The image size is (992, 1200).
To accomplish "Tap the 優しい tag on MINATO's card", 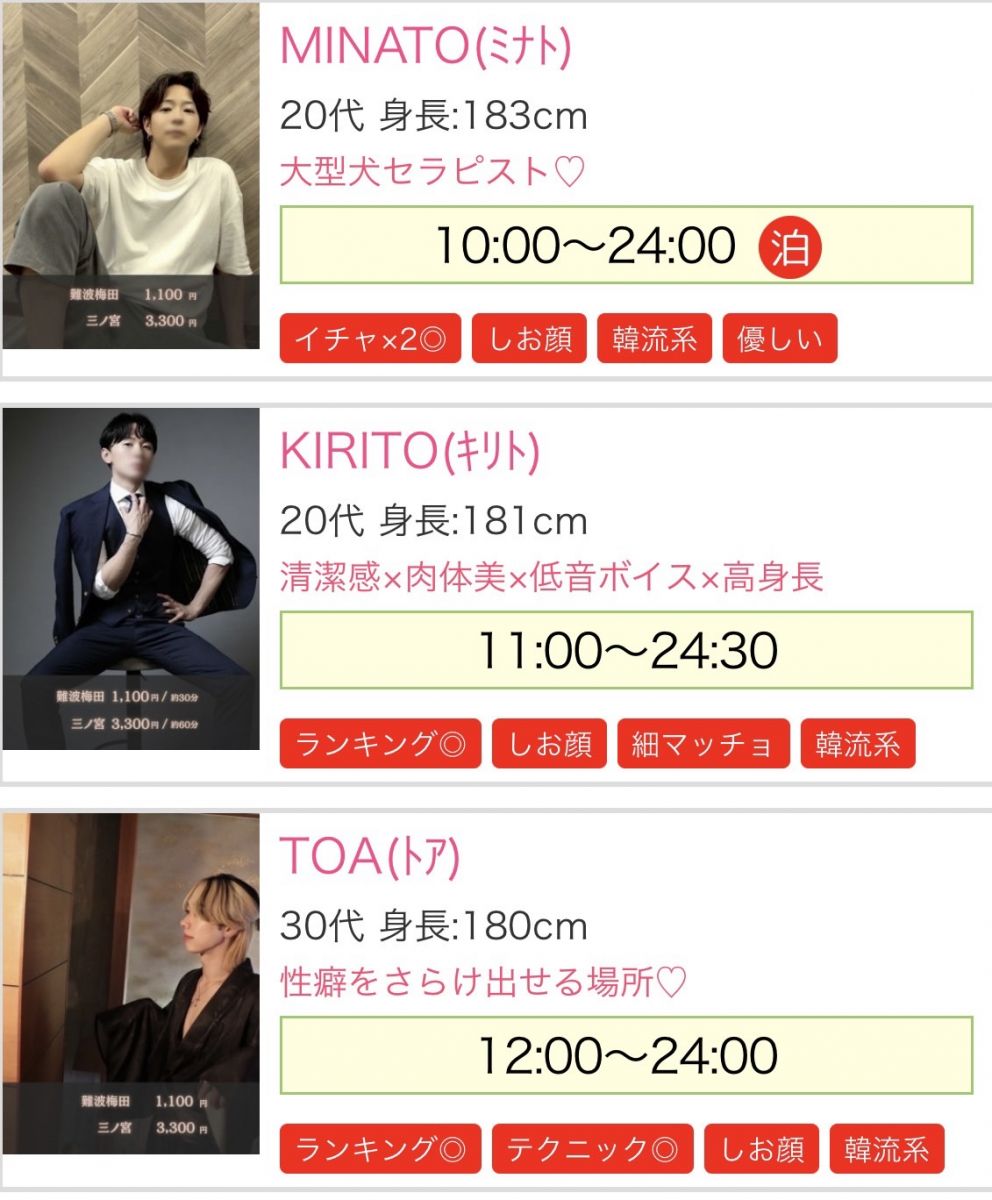I will pos(779,340).
